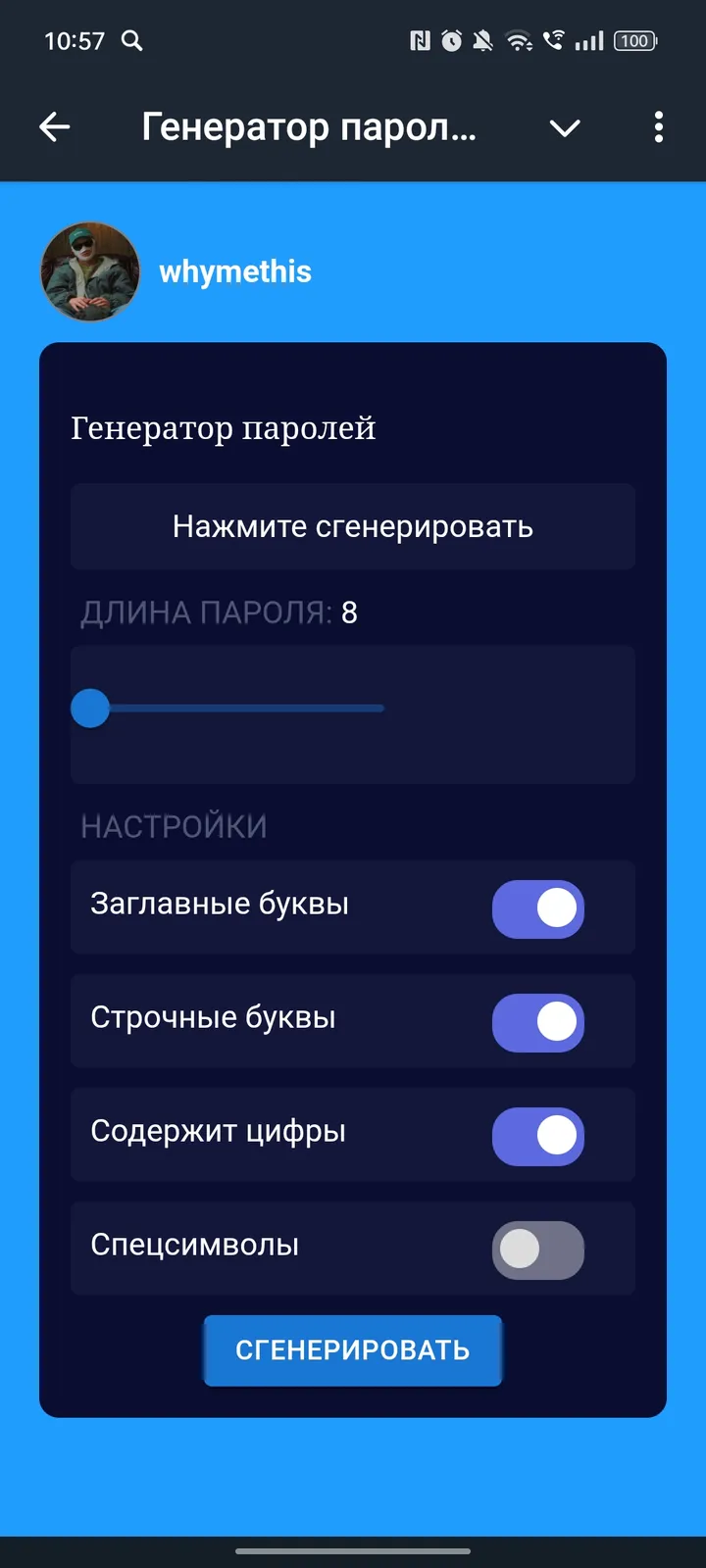Toggle Содержит цифры setting off
Screen dimensions: 706x1568
click(x=537, y=1136)
